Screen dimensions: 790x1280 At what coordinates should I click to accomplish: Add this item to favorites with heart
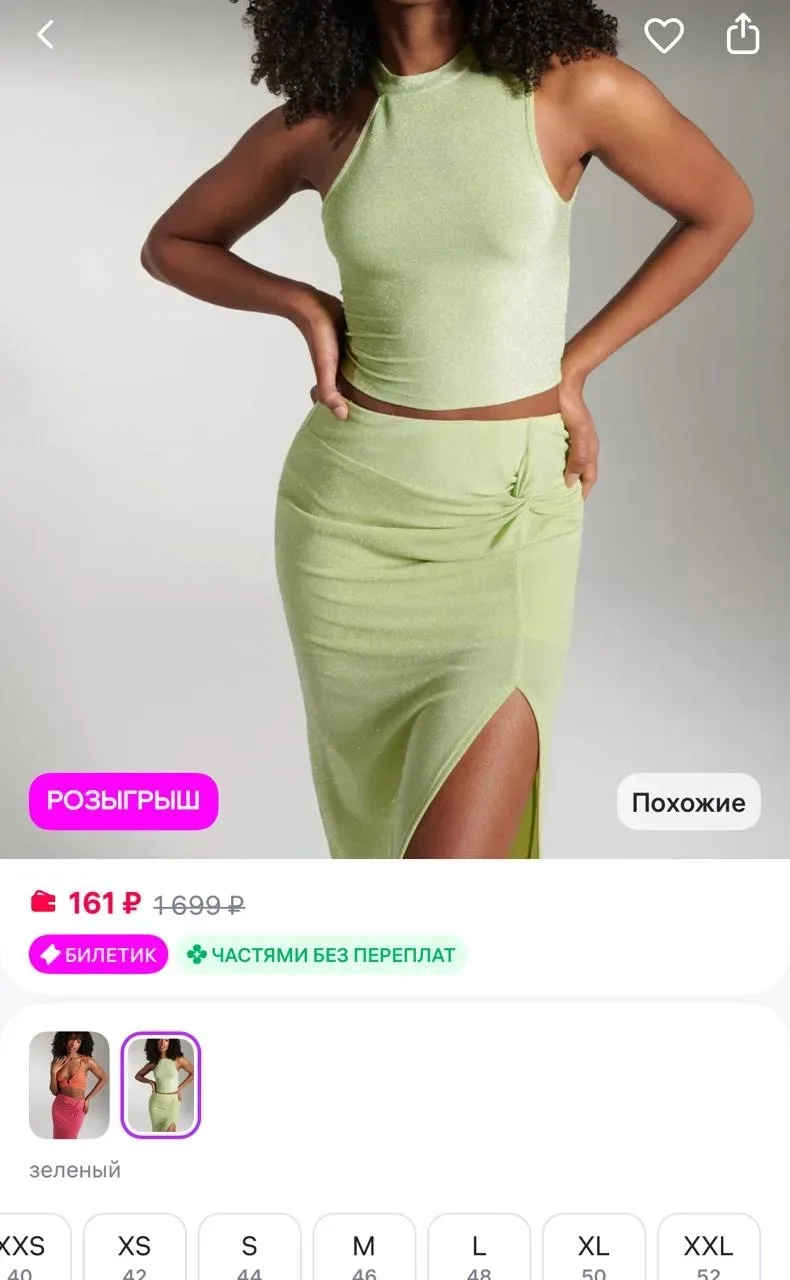[x=663, y=36]
